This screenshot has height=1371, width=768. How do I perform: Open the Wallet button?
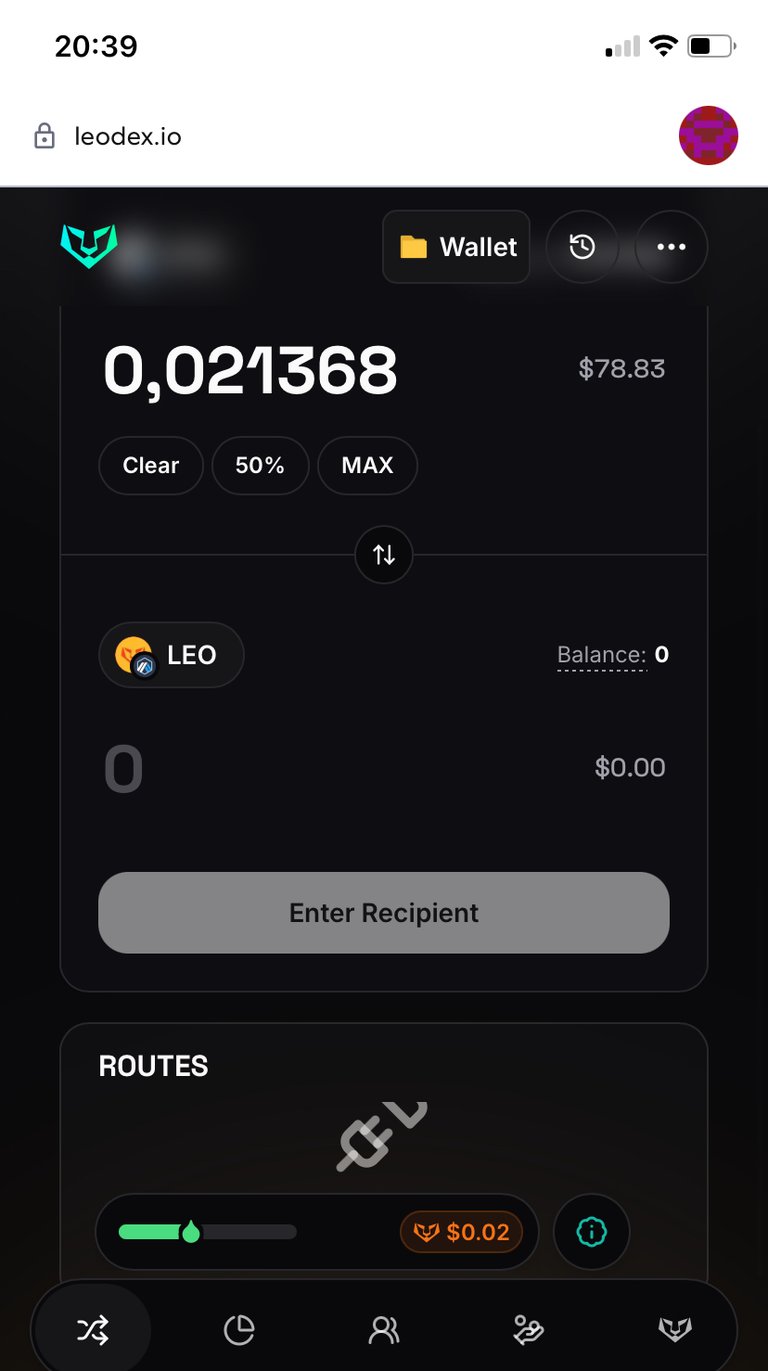pos(456,246)
